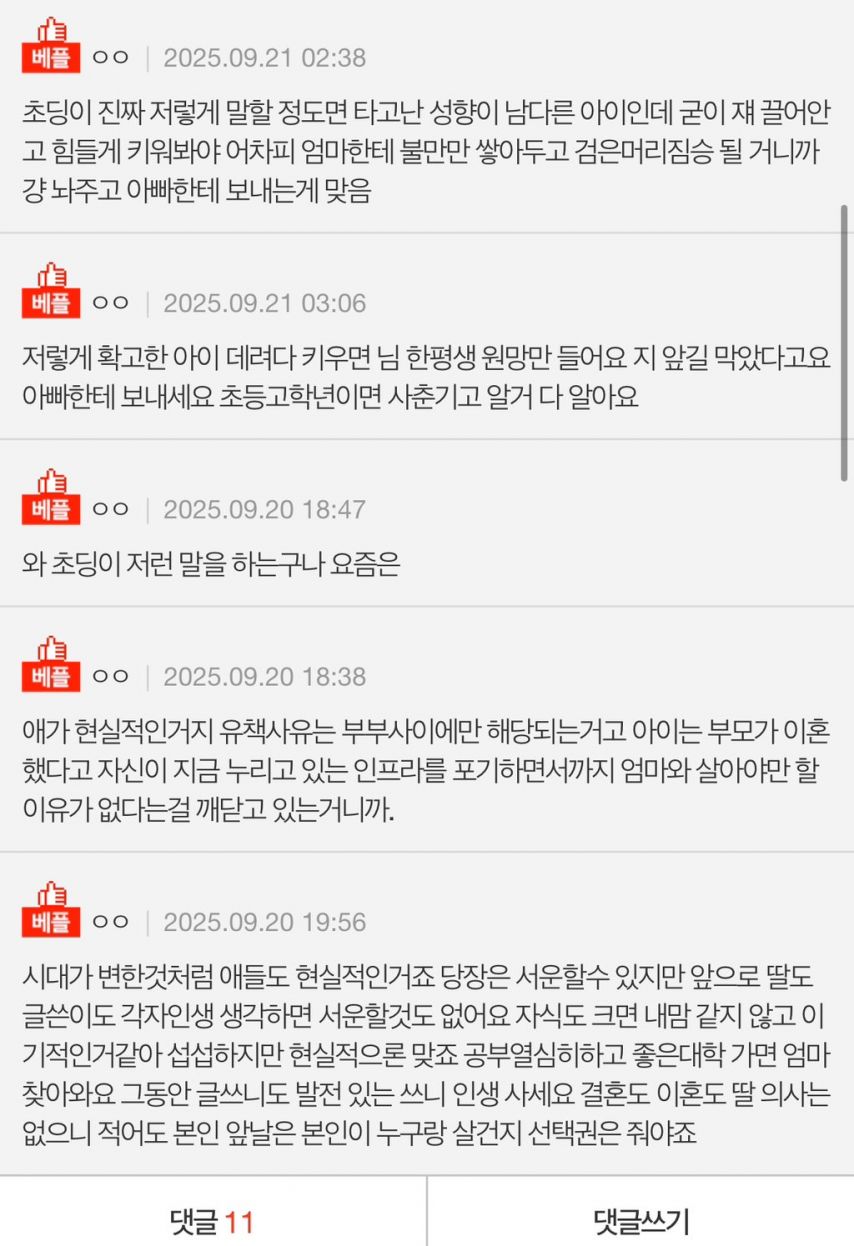This screenshot has height=1246, width=854.
Task: Tap 댓글쓰기 to write a comment
Action: pos(641,1221)
